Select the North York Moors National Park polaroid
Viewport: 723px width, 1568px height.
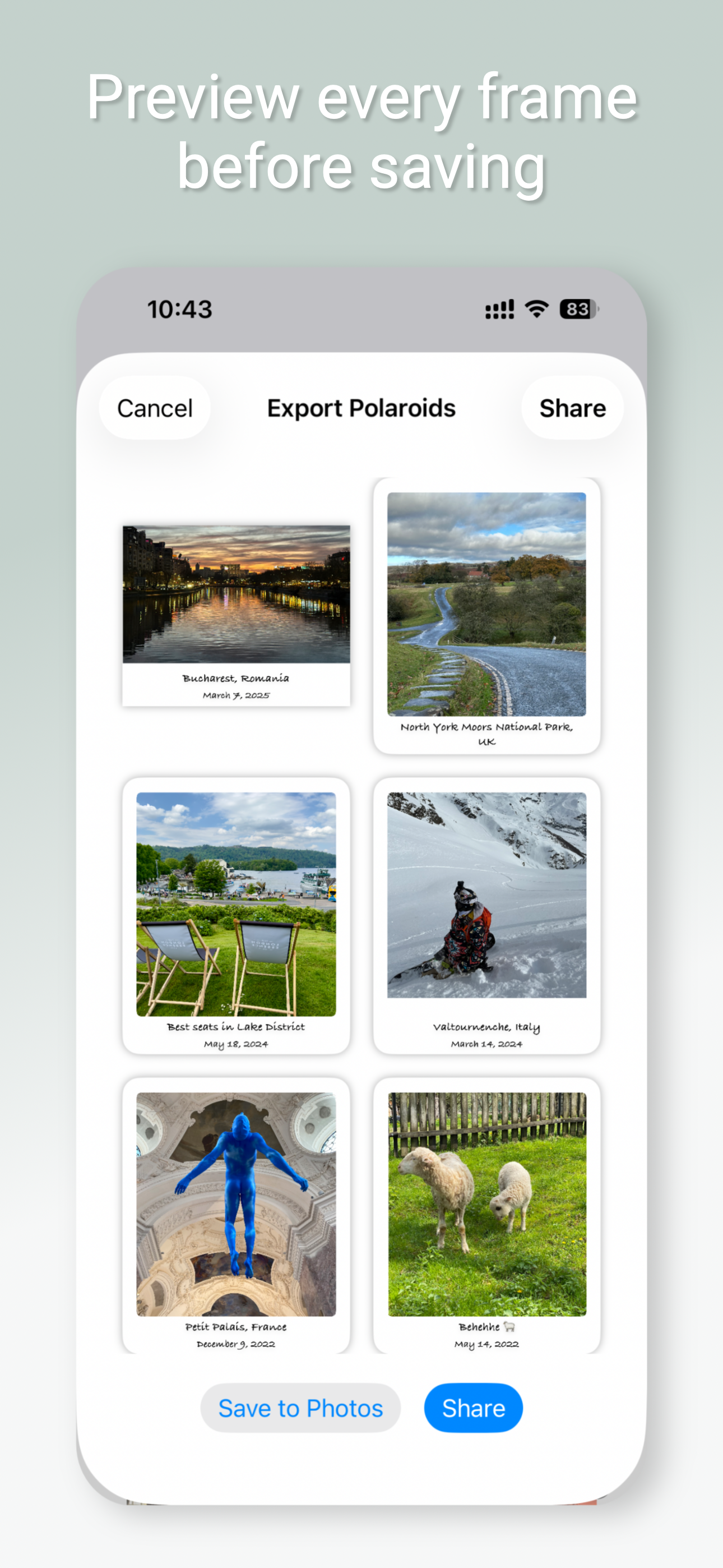click(486, 618)
